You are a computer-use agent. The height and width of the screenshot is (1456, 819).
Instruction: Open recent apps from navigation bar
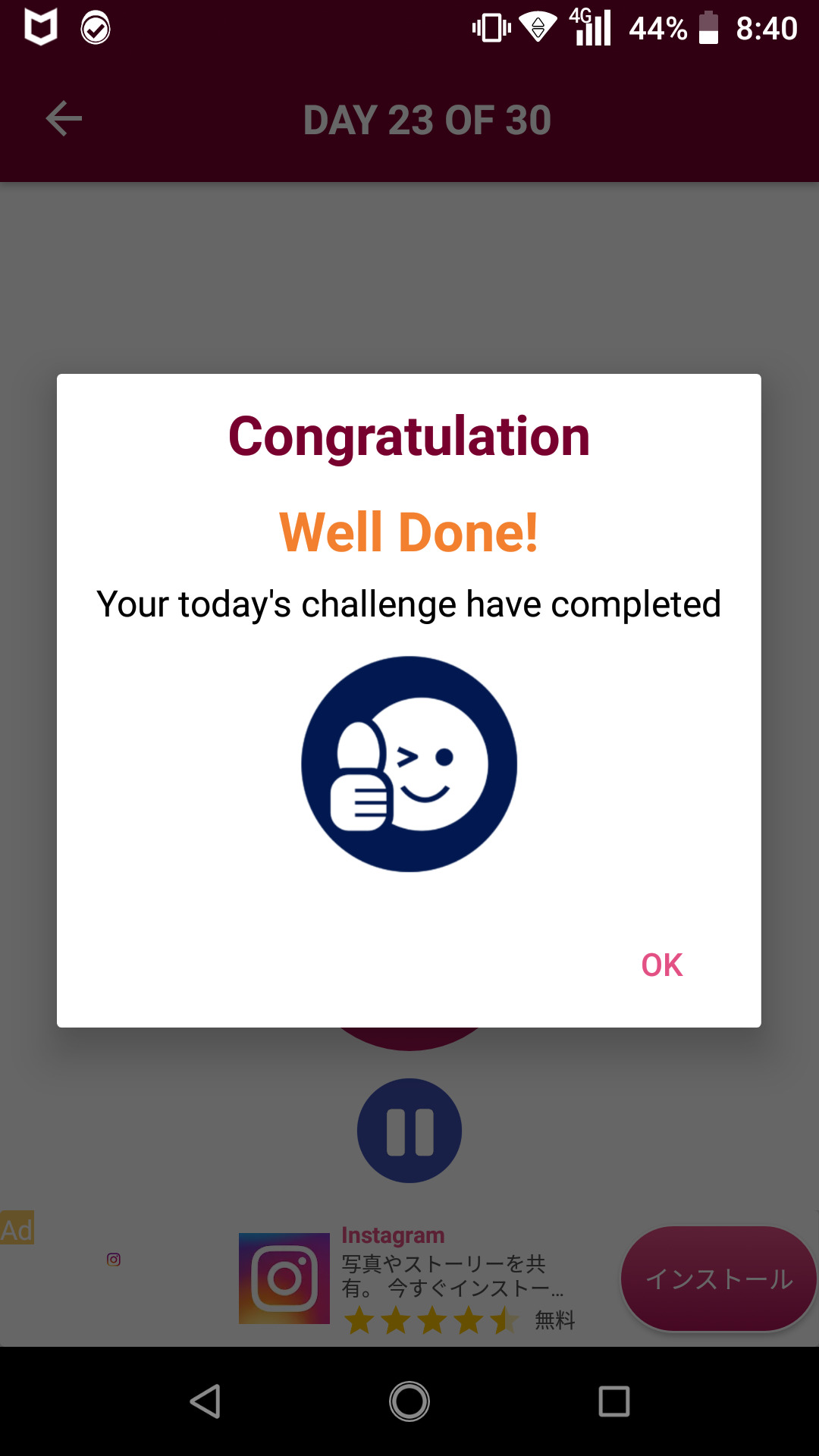coord(613,1401)
